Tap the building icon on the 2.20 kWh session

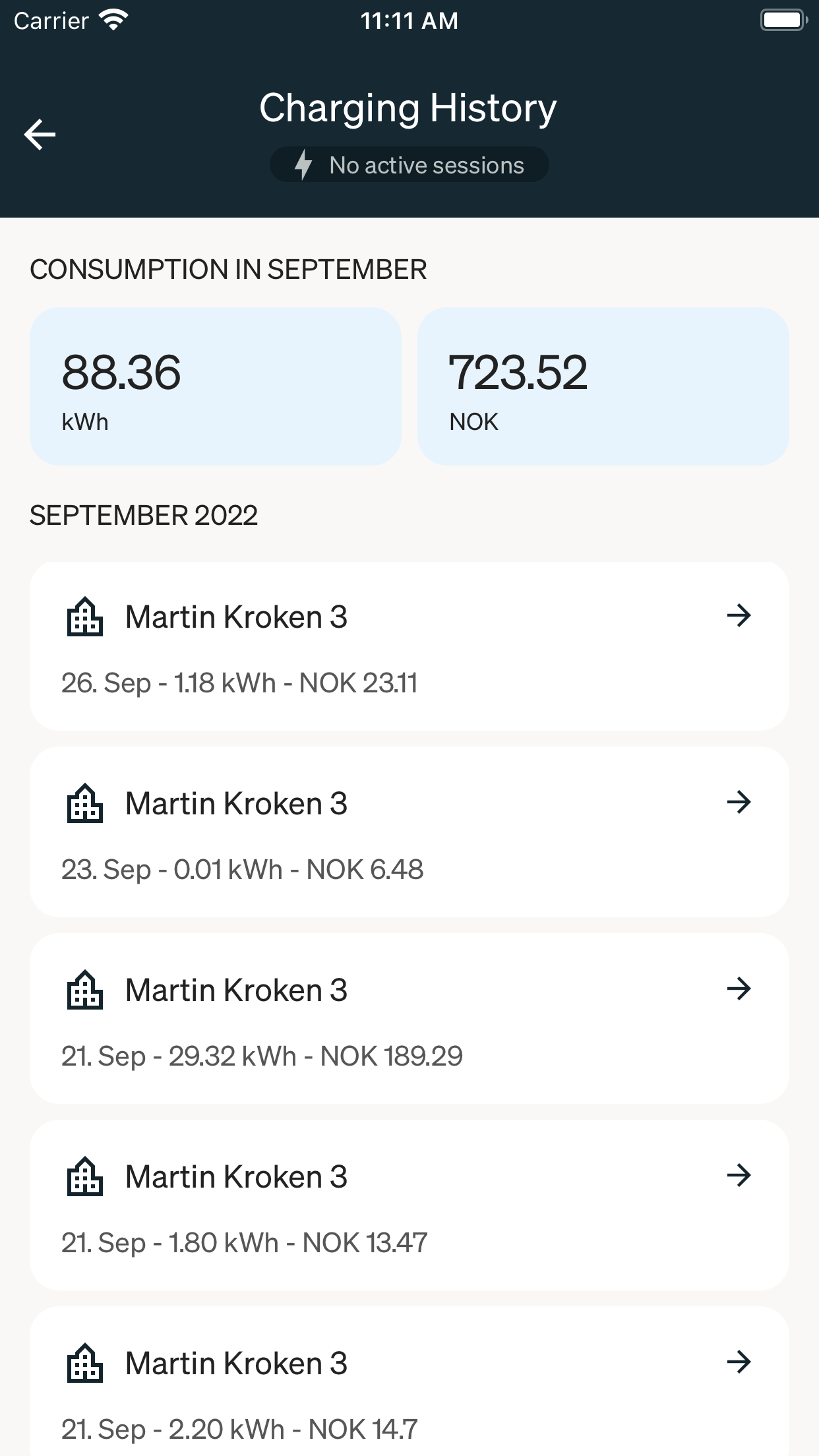point(85,1362)
